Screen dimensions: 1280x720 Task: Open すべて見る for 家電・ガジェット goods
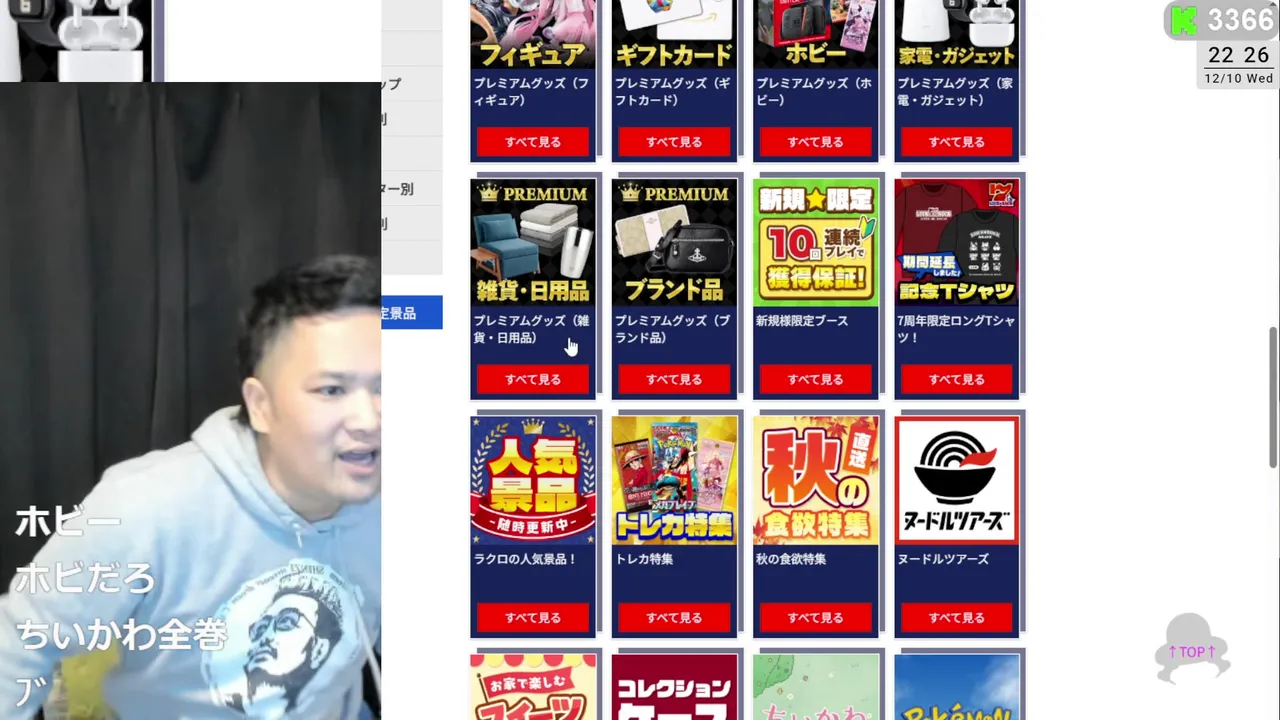pyautogui.click(x=956, y=142)
